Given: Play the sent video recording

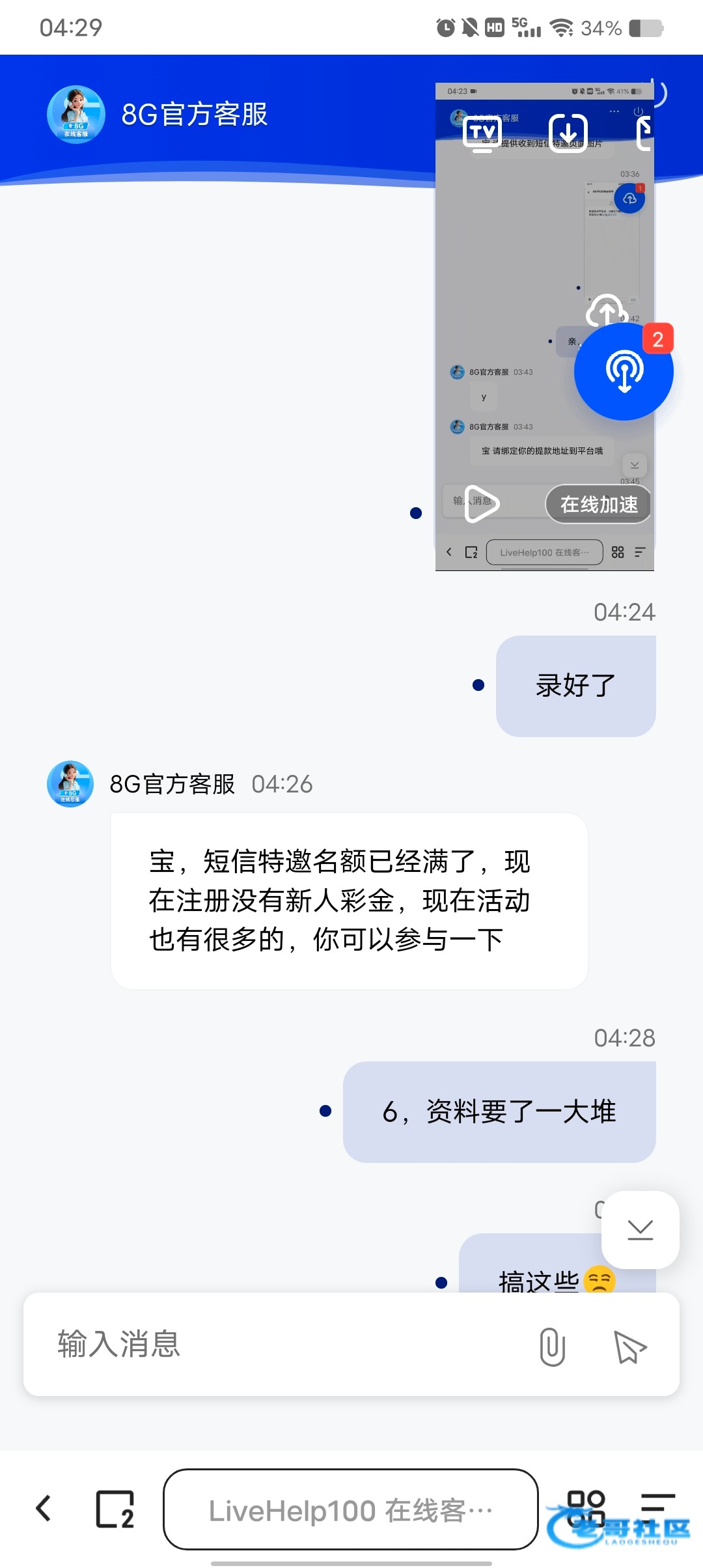Looking at the screenshot, I should pos(482,503).
